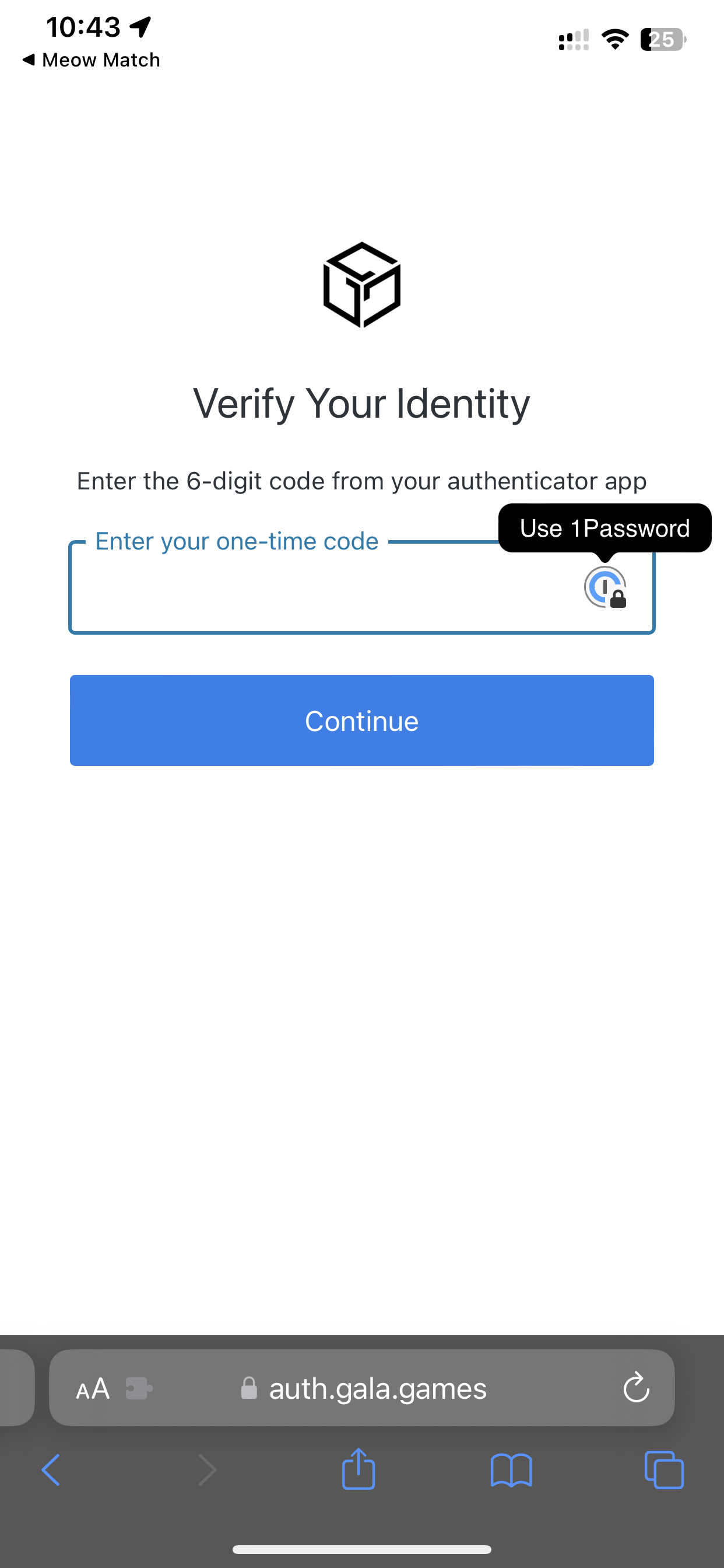Show all open Safari tabs

pos(664,1470)
